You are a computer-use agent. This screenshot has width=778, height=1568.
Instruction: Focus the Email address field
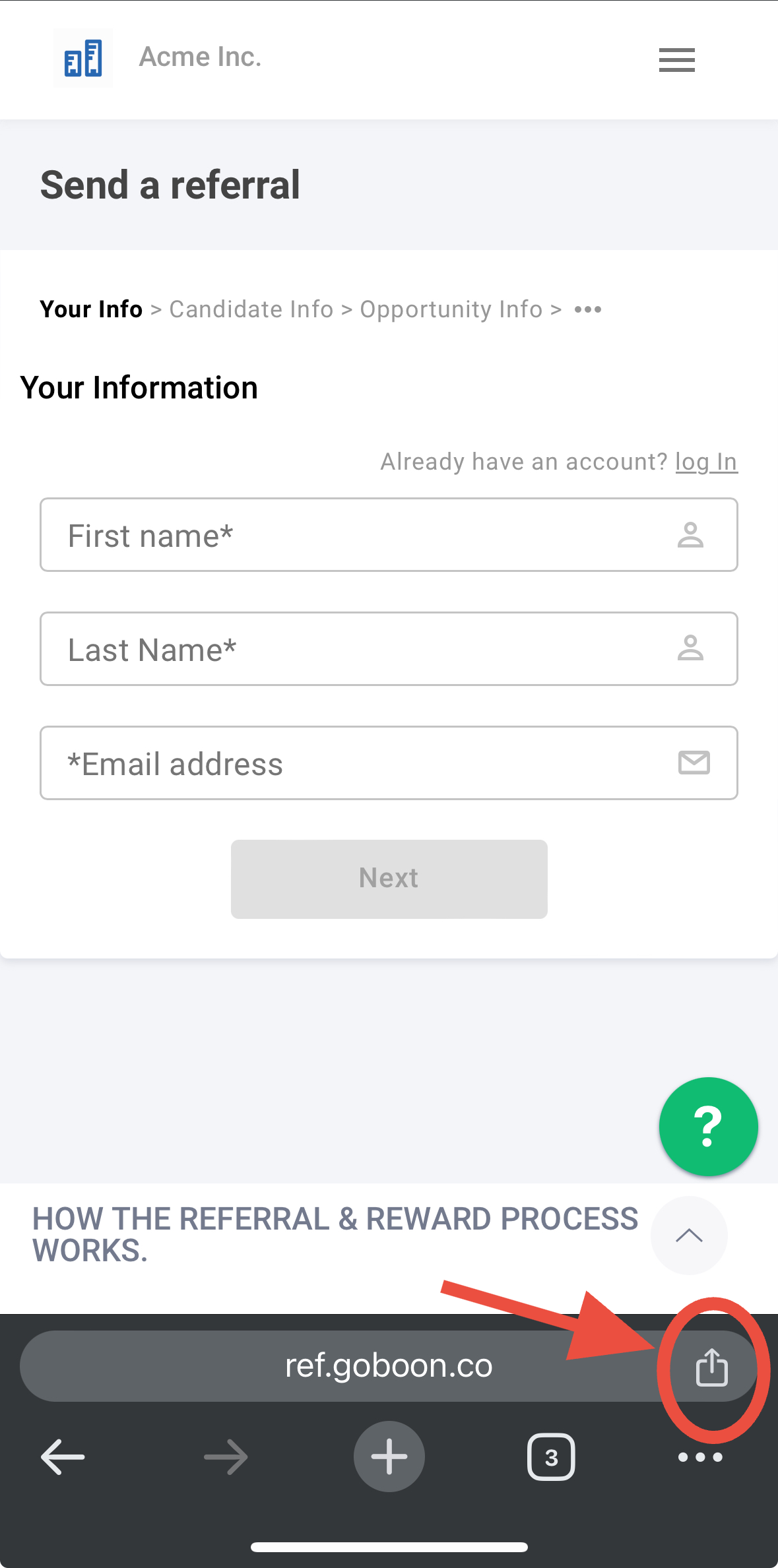[x=389, y=763]
